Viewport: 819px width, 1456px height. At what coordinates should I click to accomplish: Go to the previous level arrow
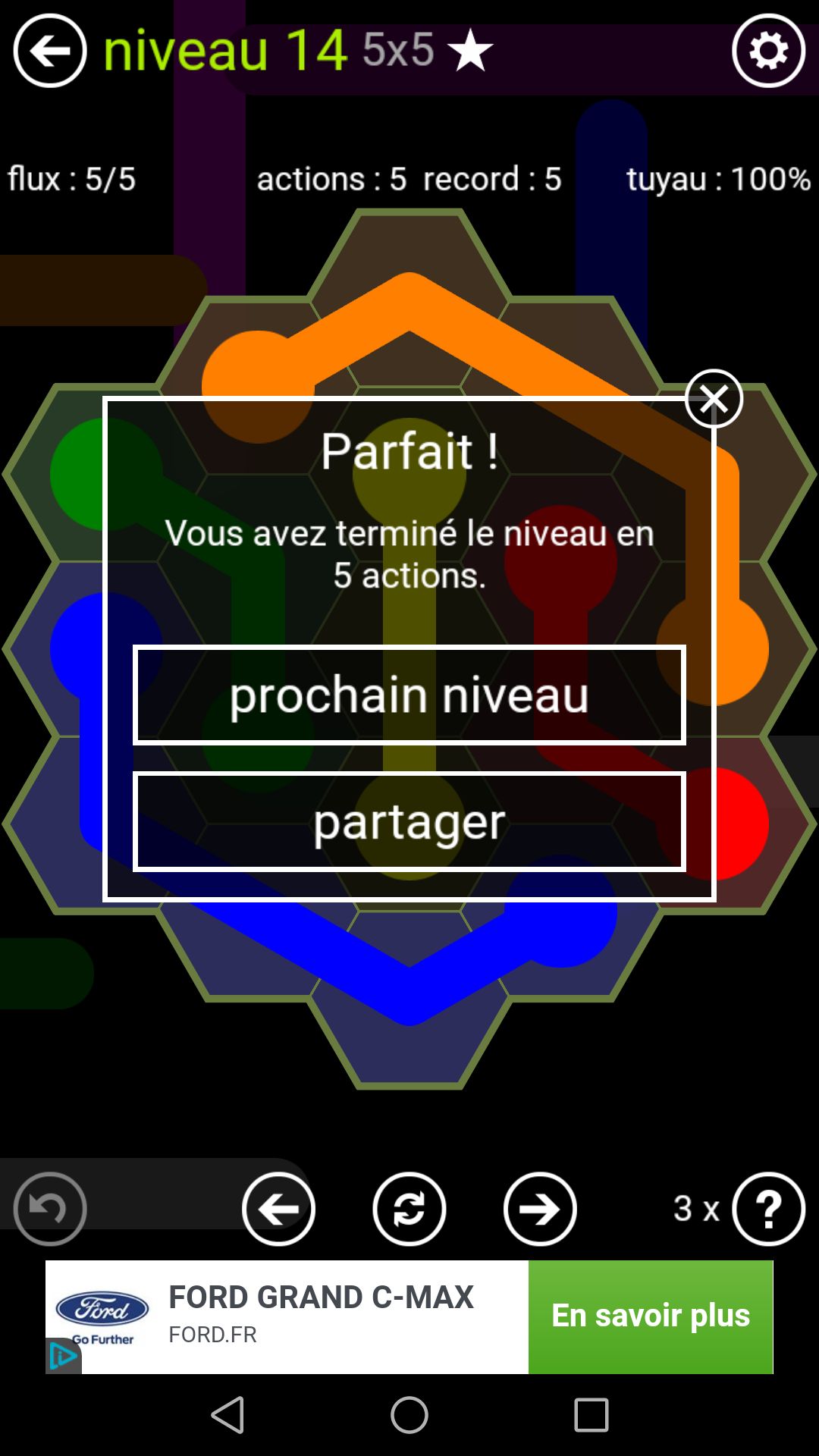278,1209
